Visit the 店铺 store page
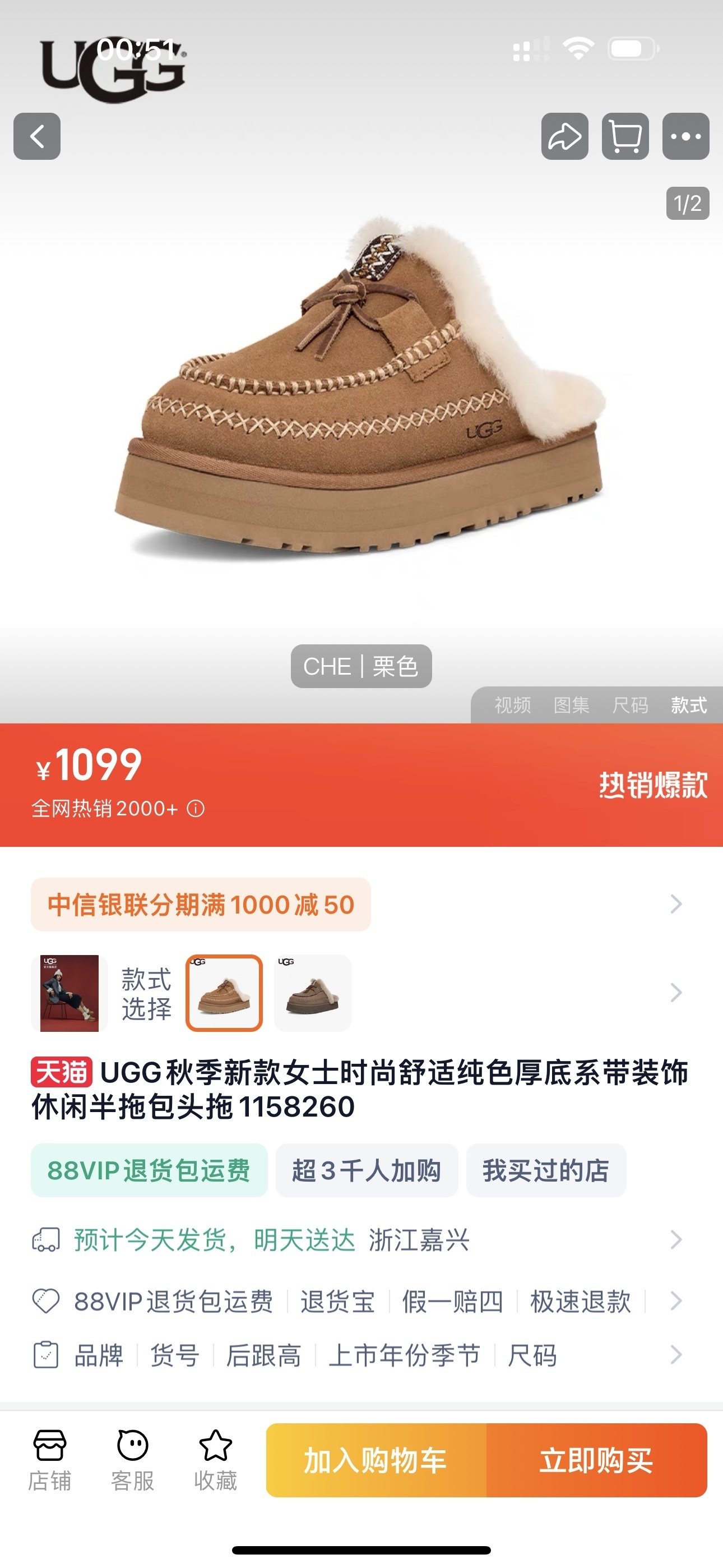This screenshot has height=1568, width=723. [x=50, y=1460]
